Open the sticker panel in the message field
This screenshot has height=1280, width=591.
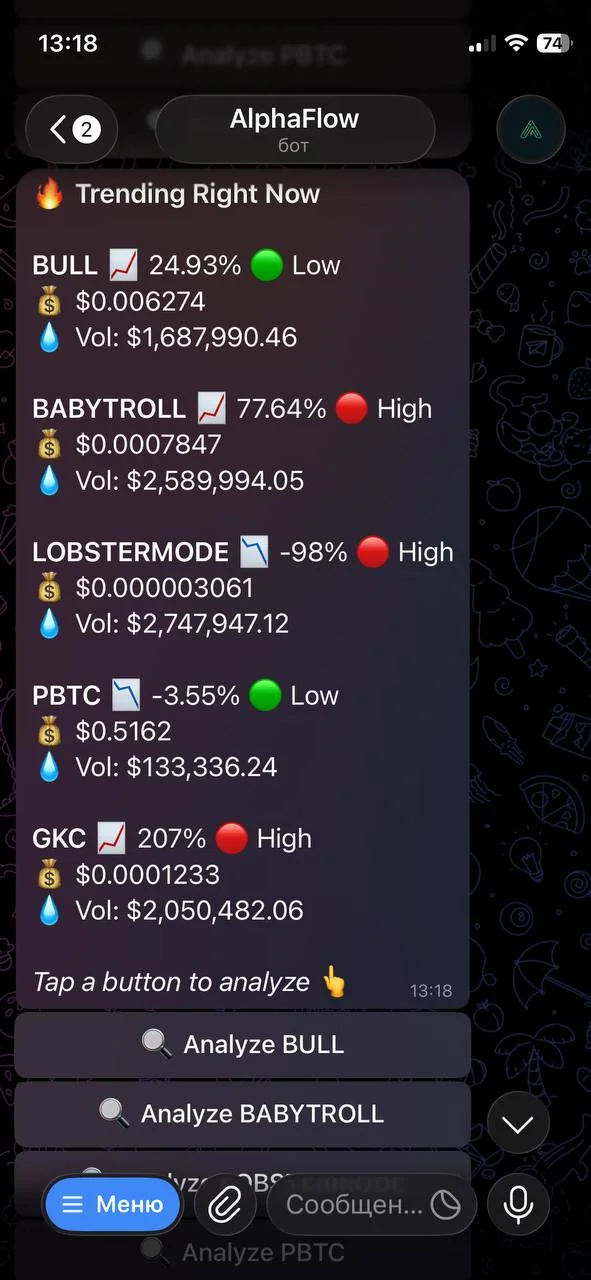click(x=446, y=1205)
